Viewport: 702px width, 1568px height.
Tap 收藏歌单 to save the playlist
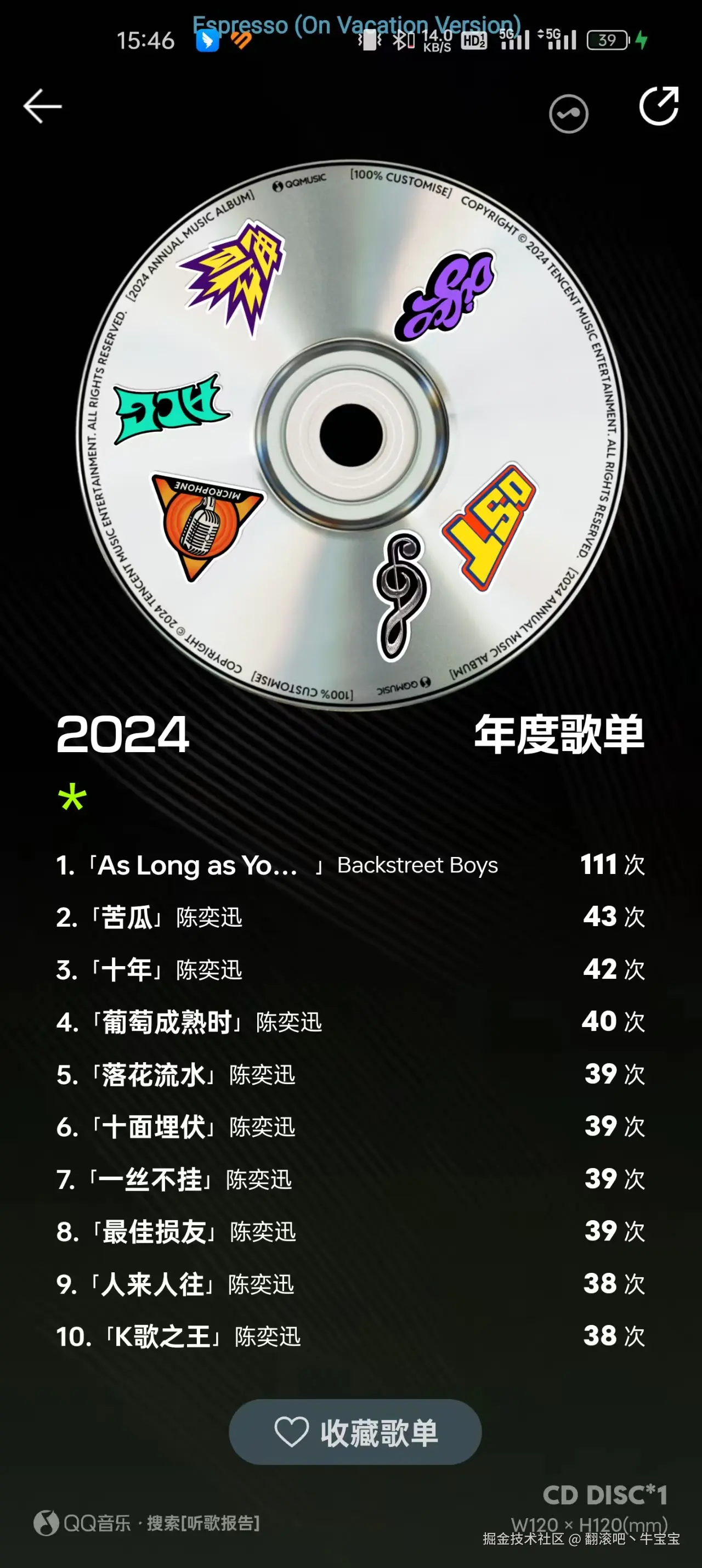point(355,1432)
